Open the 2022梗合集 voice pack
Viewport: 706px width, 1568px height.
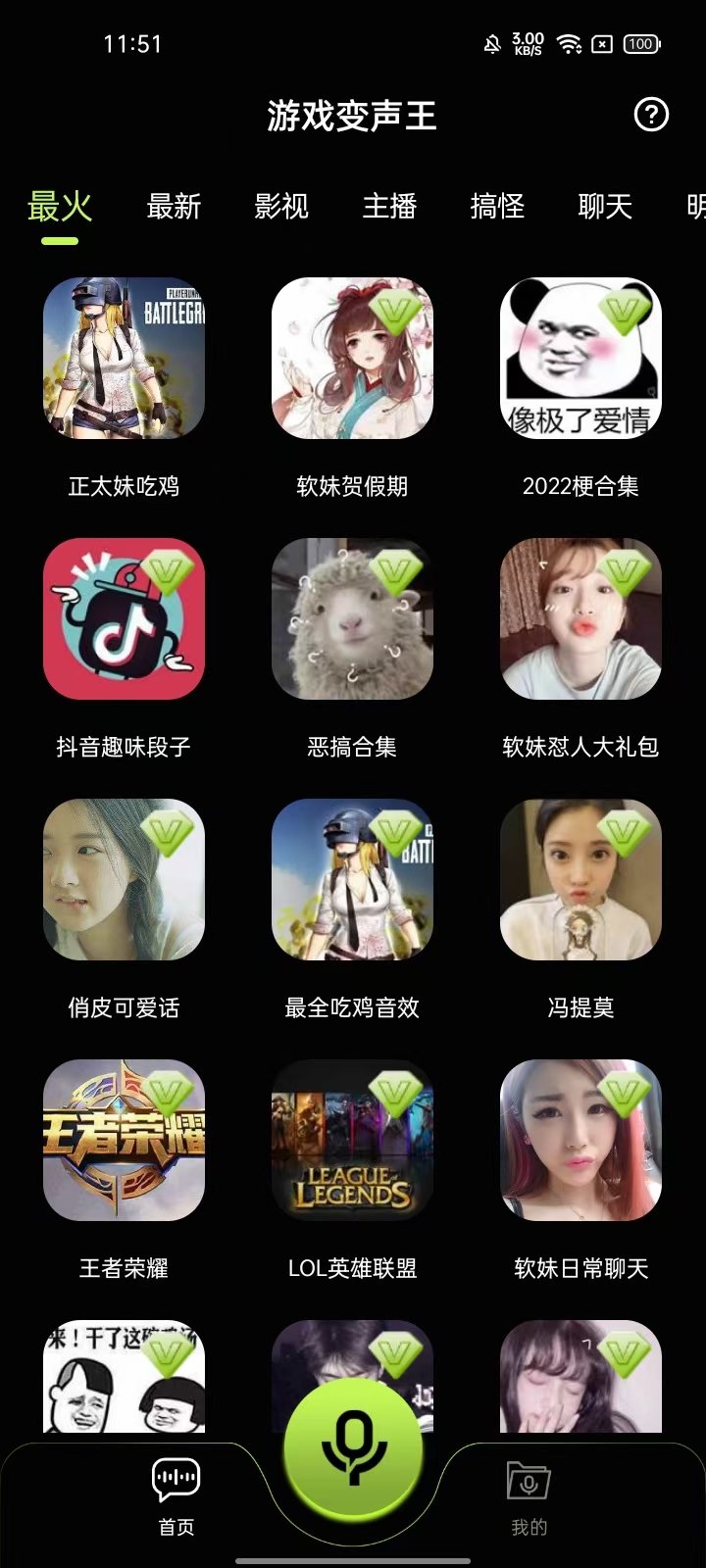(x=580, y=359)
